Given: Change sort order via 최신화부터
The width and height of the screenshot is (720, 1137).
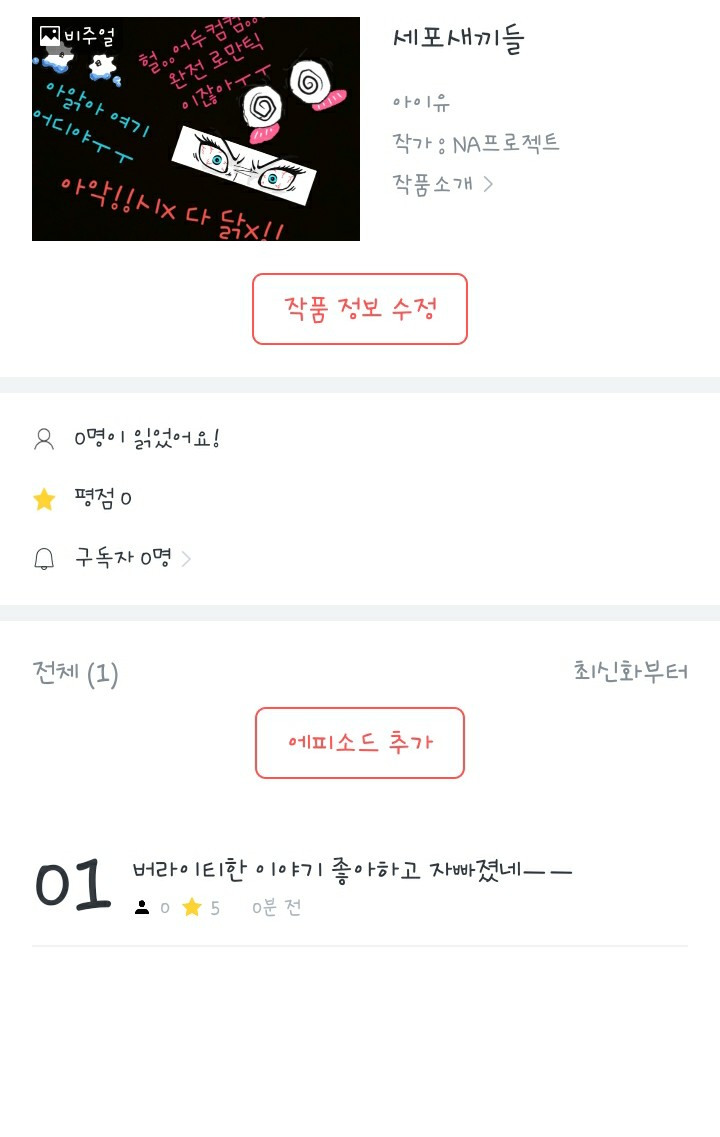Looking at the screenshot, I should 630,671.
